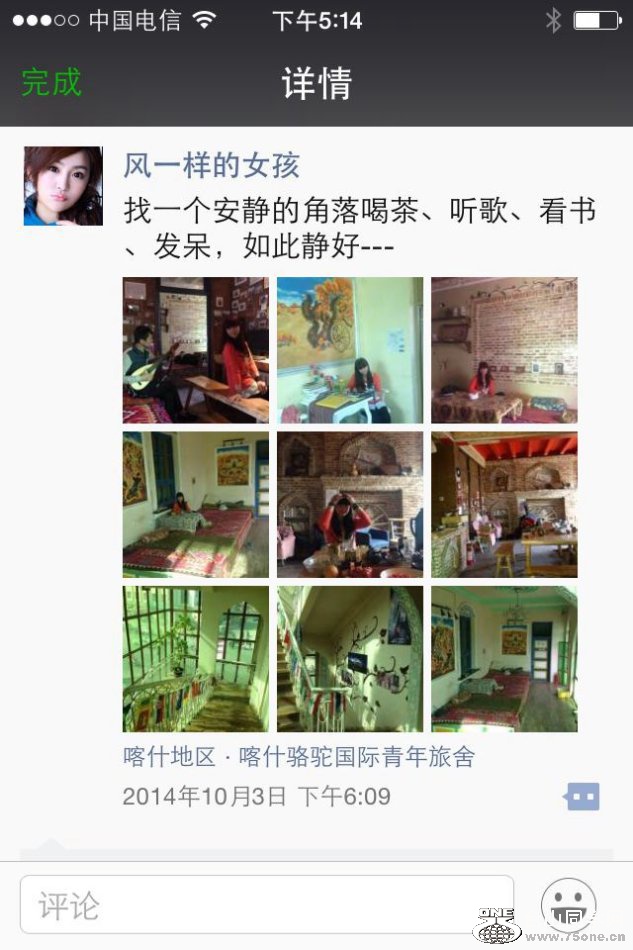Open the first photo with the musician
The height and width of the screenshot is (950, 633).
click(196, 350)
